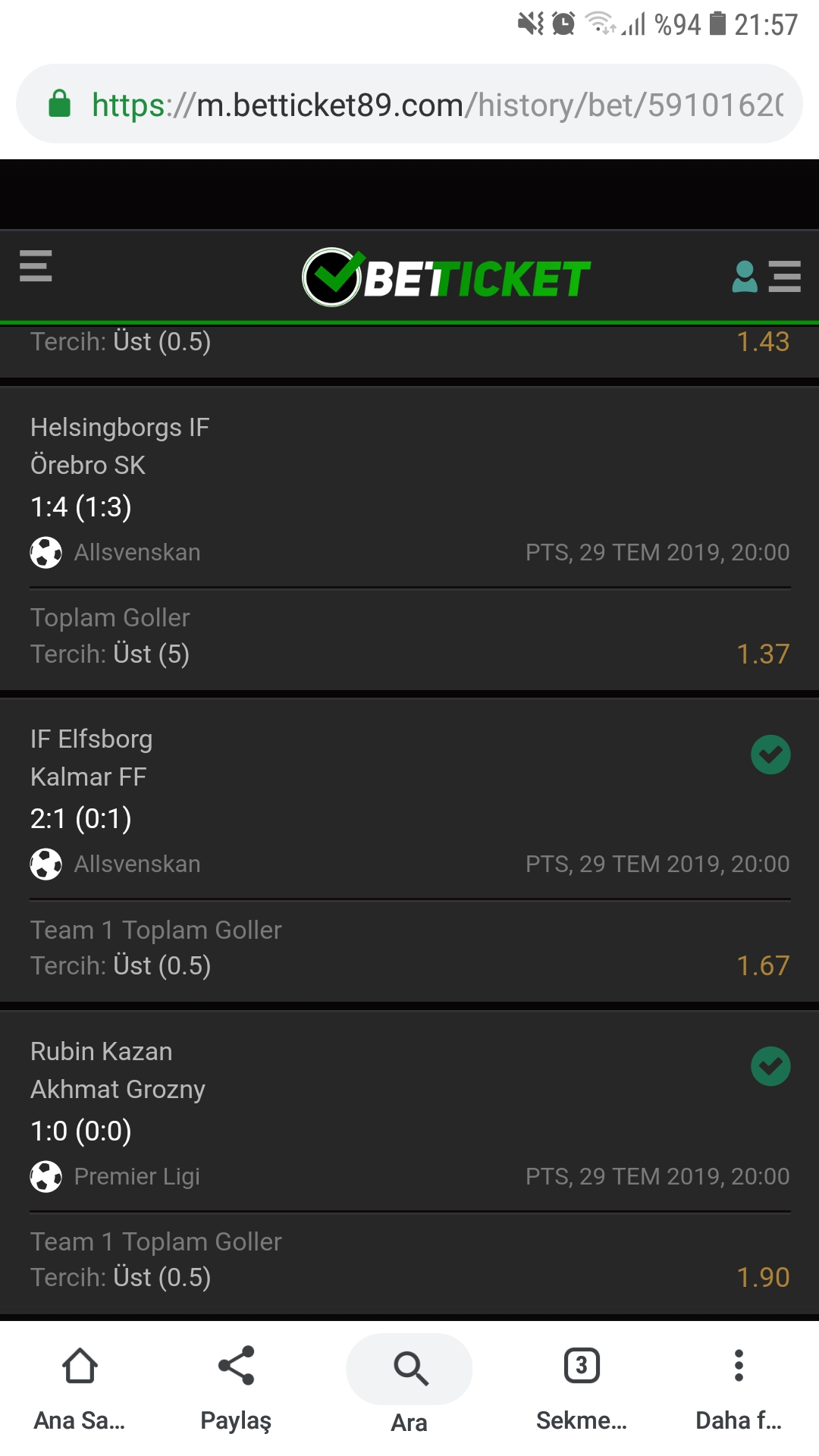Go to Ana Sayfa home button

coord(80,1388)
